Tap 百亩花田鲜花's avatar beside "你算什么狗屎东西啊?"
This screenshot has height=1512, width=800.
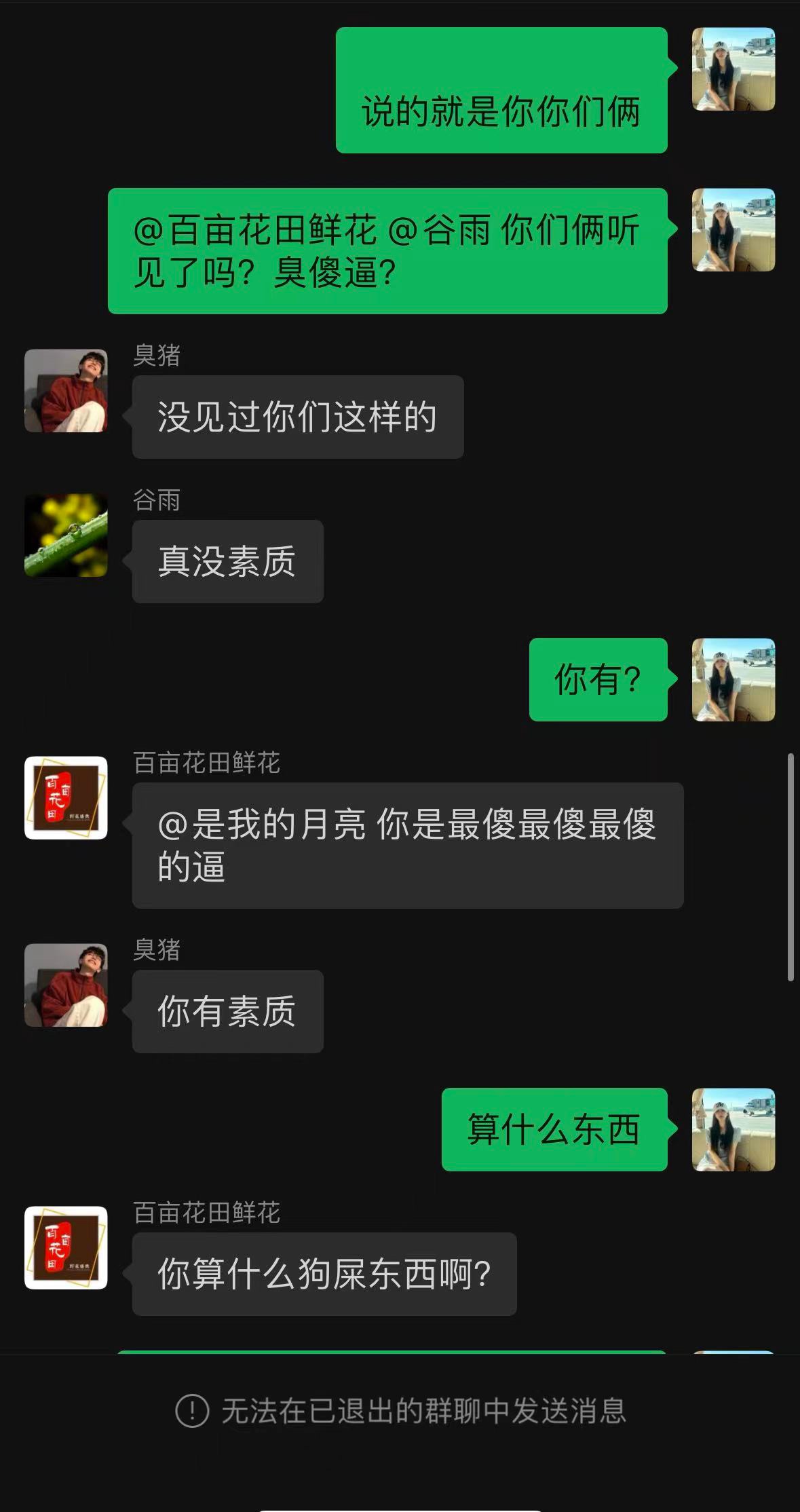[x=66, y=1247]
